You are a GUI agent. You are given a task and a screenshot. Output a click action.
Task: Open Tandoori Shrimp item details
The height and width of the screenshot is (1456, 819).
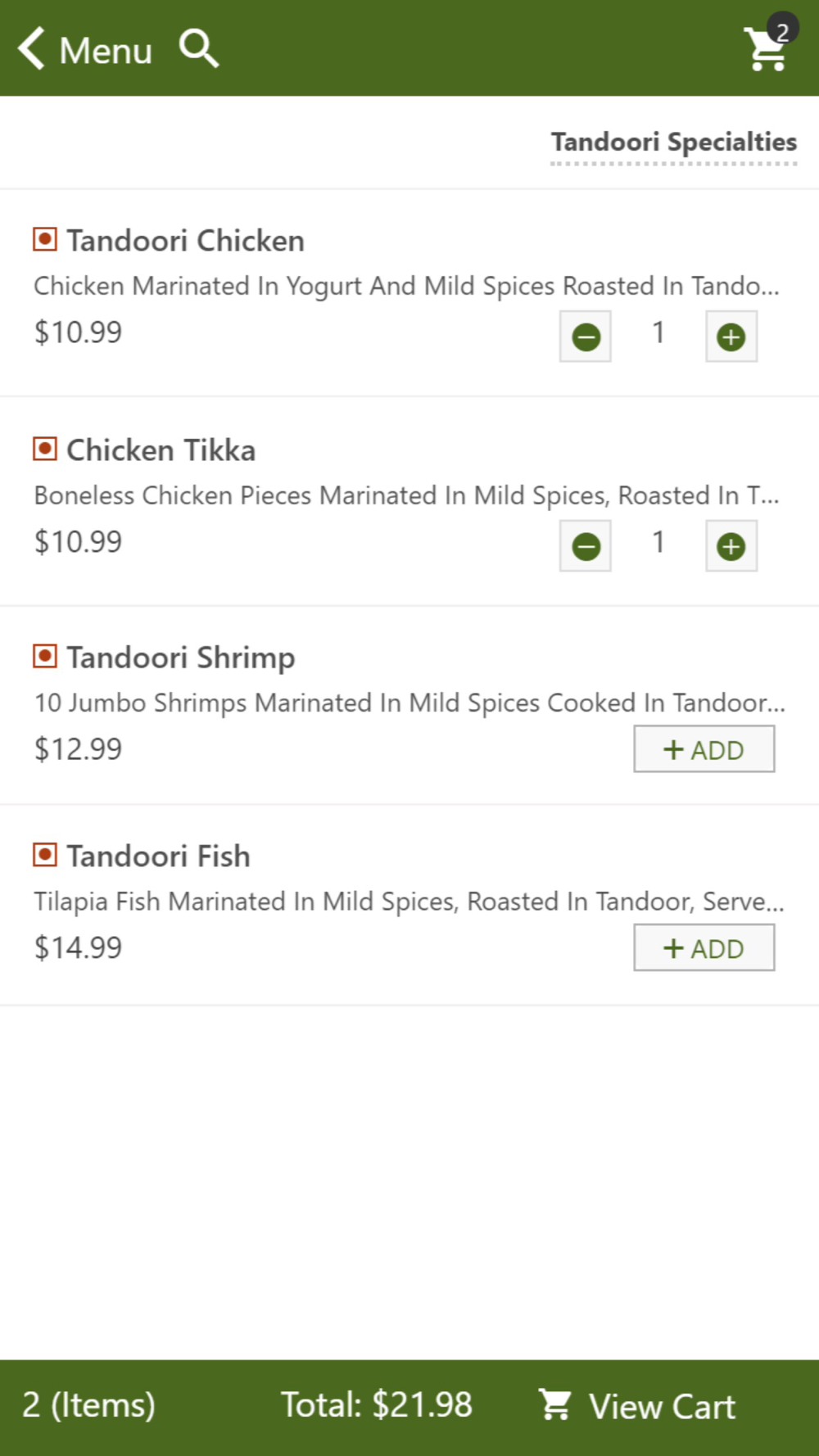[x=180, y=658]
